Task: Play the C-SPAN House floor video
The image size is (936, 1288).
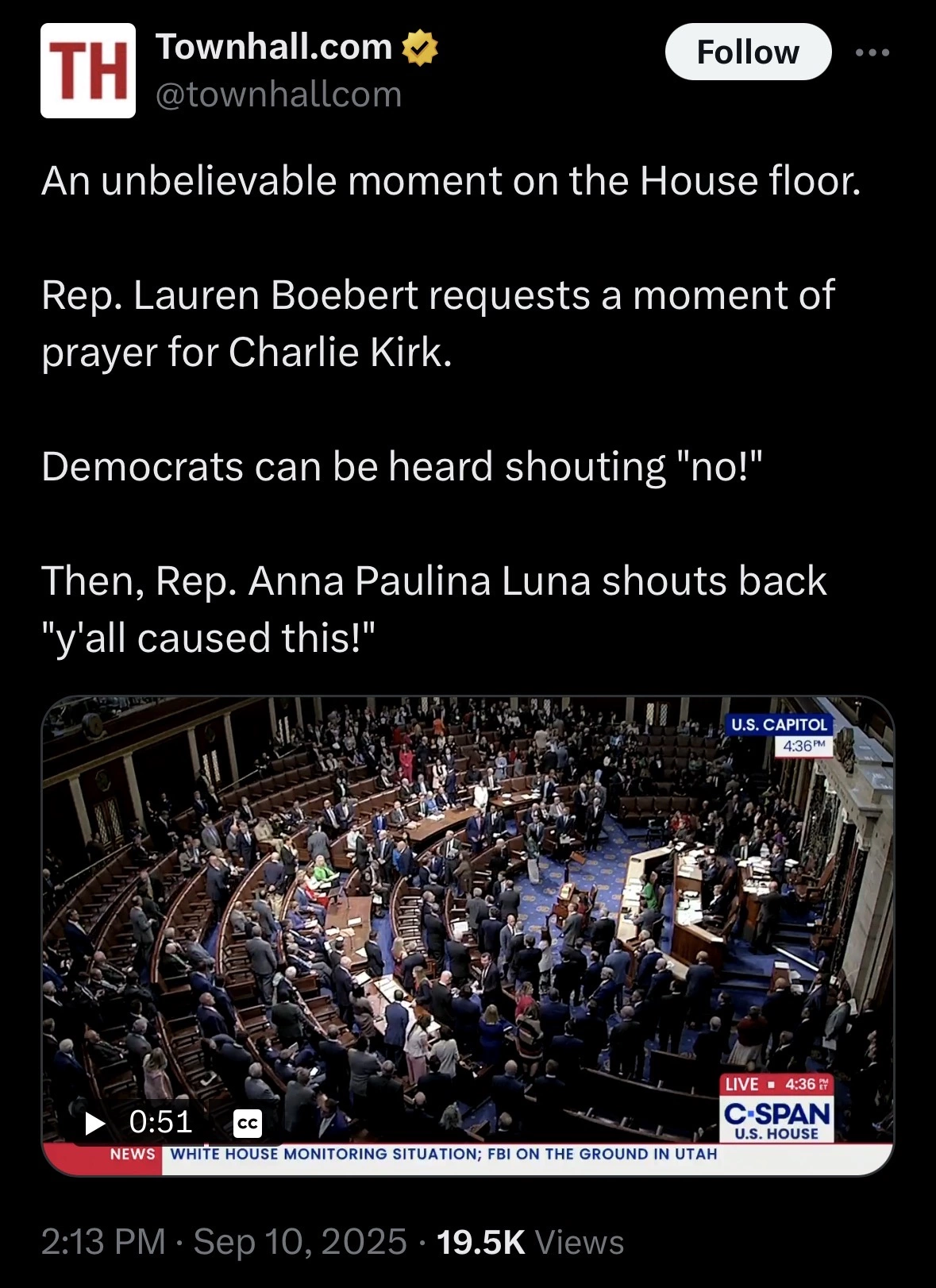Action: tap(96, 1122)
